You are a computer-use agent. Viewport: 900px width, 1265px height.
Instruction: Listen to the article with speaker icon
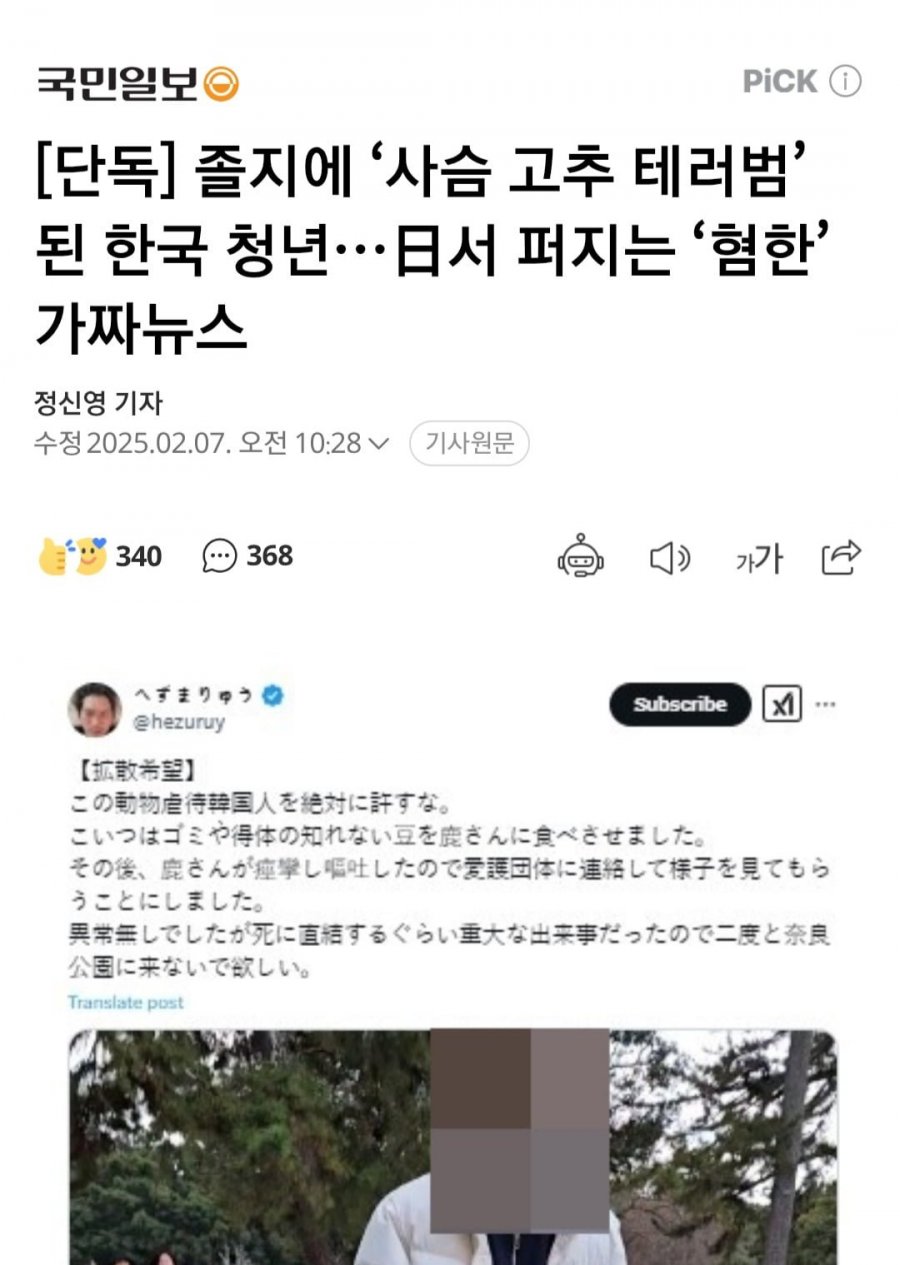[x=669, y=557]
